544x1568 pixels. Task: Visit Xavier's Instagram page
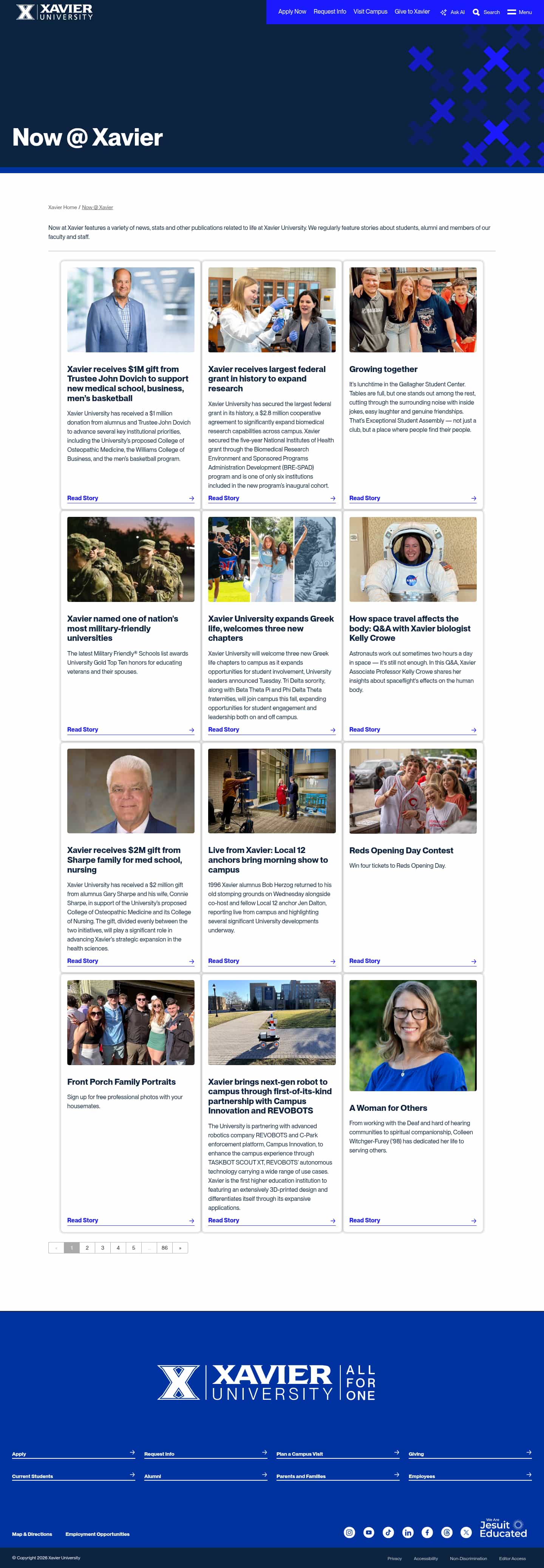[349, 1532]
